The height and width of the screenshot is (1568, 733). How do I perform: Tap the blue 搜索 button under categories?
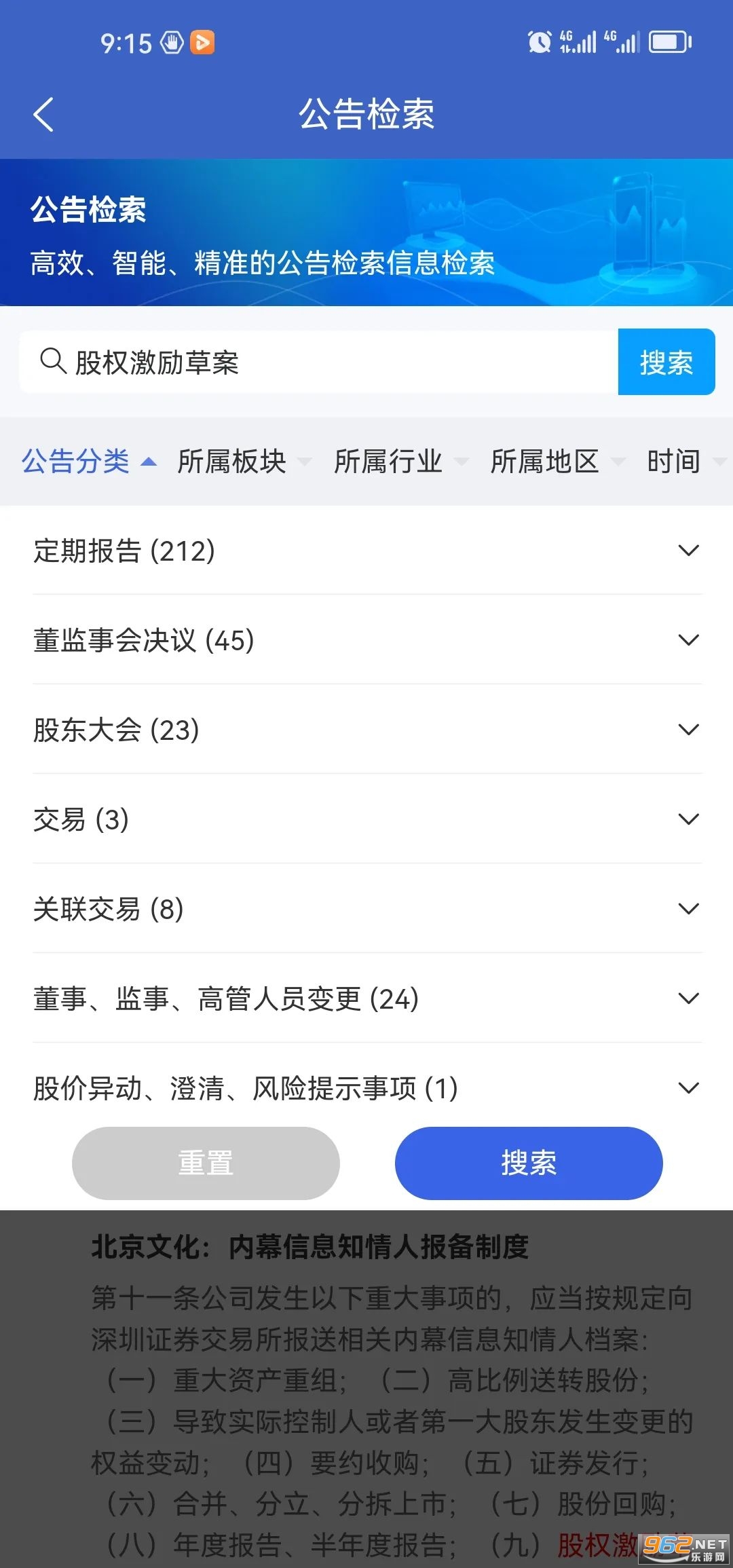528,1163
